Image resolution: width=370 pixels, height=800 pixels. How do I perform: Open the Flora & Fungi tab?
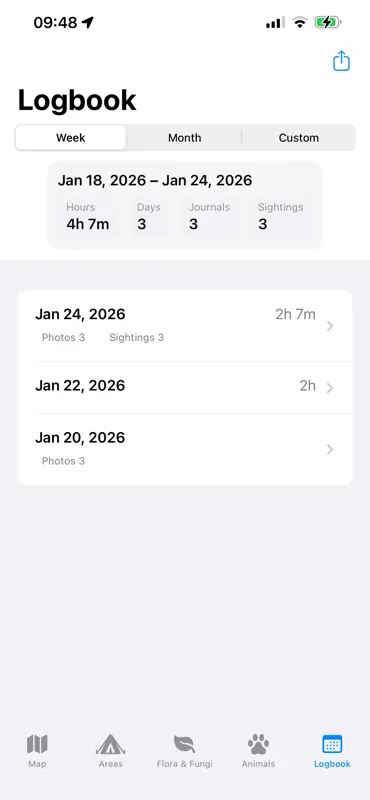pos(184,751)
